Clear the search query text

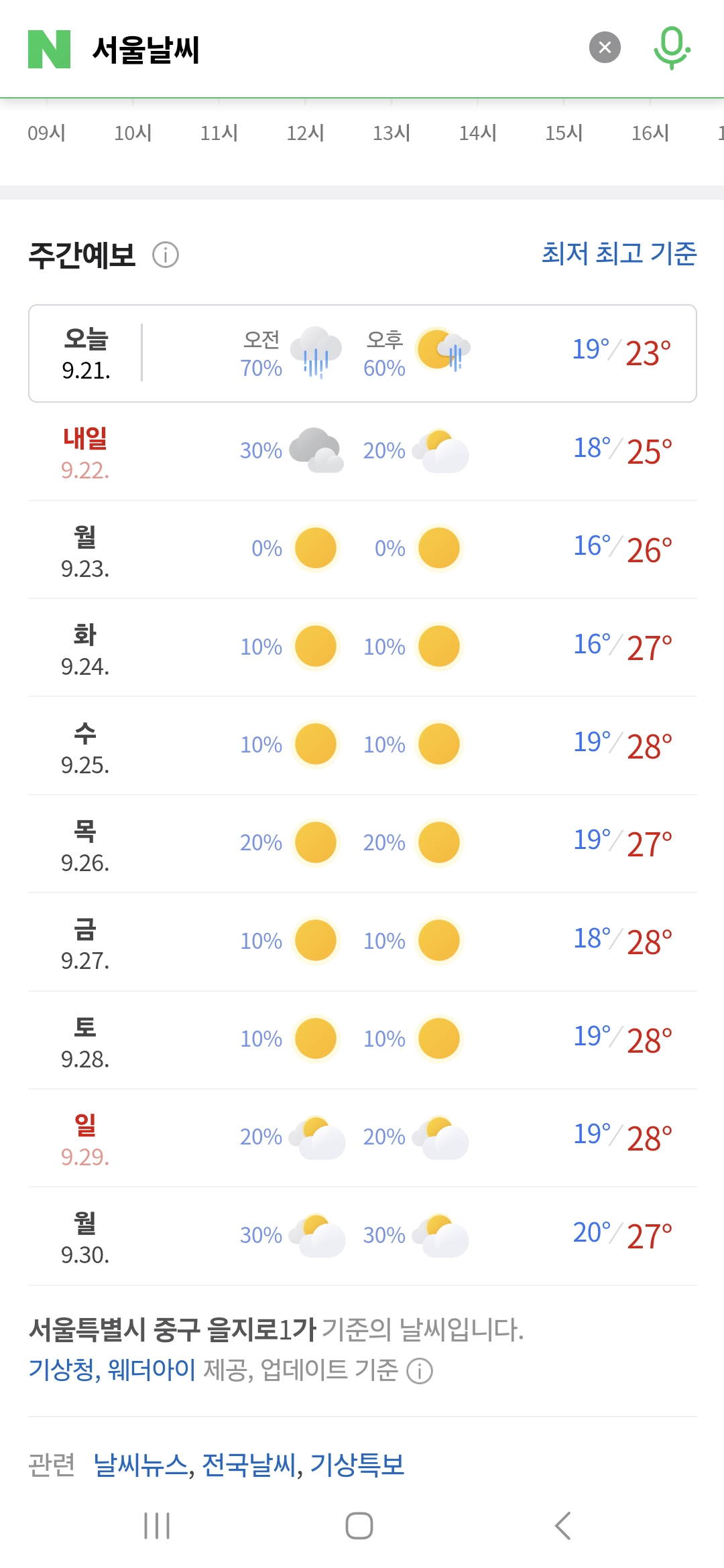[x=605, y=48]
